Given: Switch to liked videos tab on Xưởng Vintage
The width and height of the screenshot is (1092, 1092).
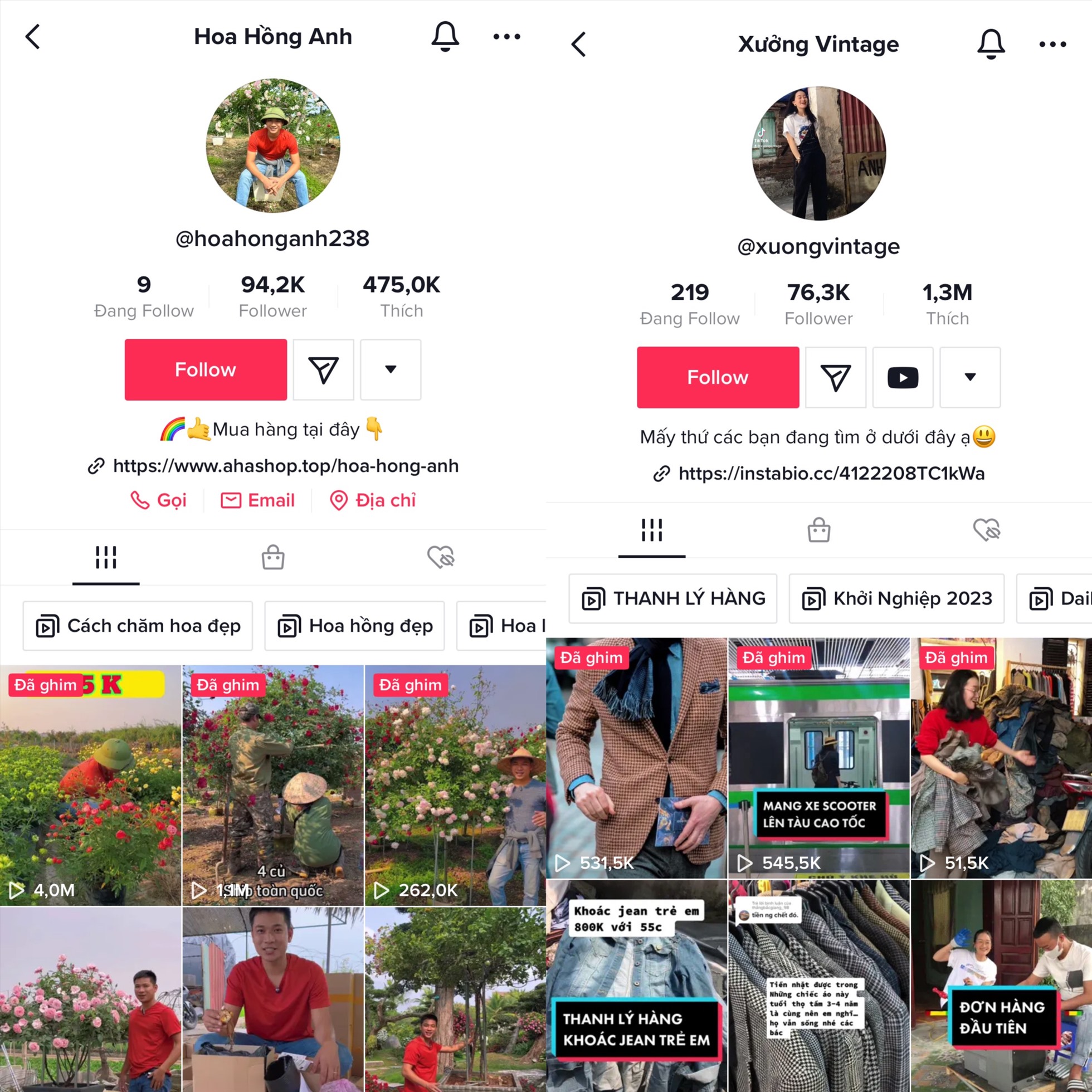Looking at the screenshot, I should click(986, 530).
